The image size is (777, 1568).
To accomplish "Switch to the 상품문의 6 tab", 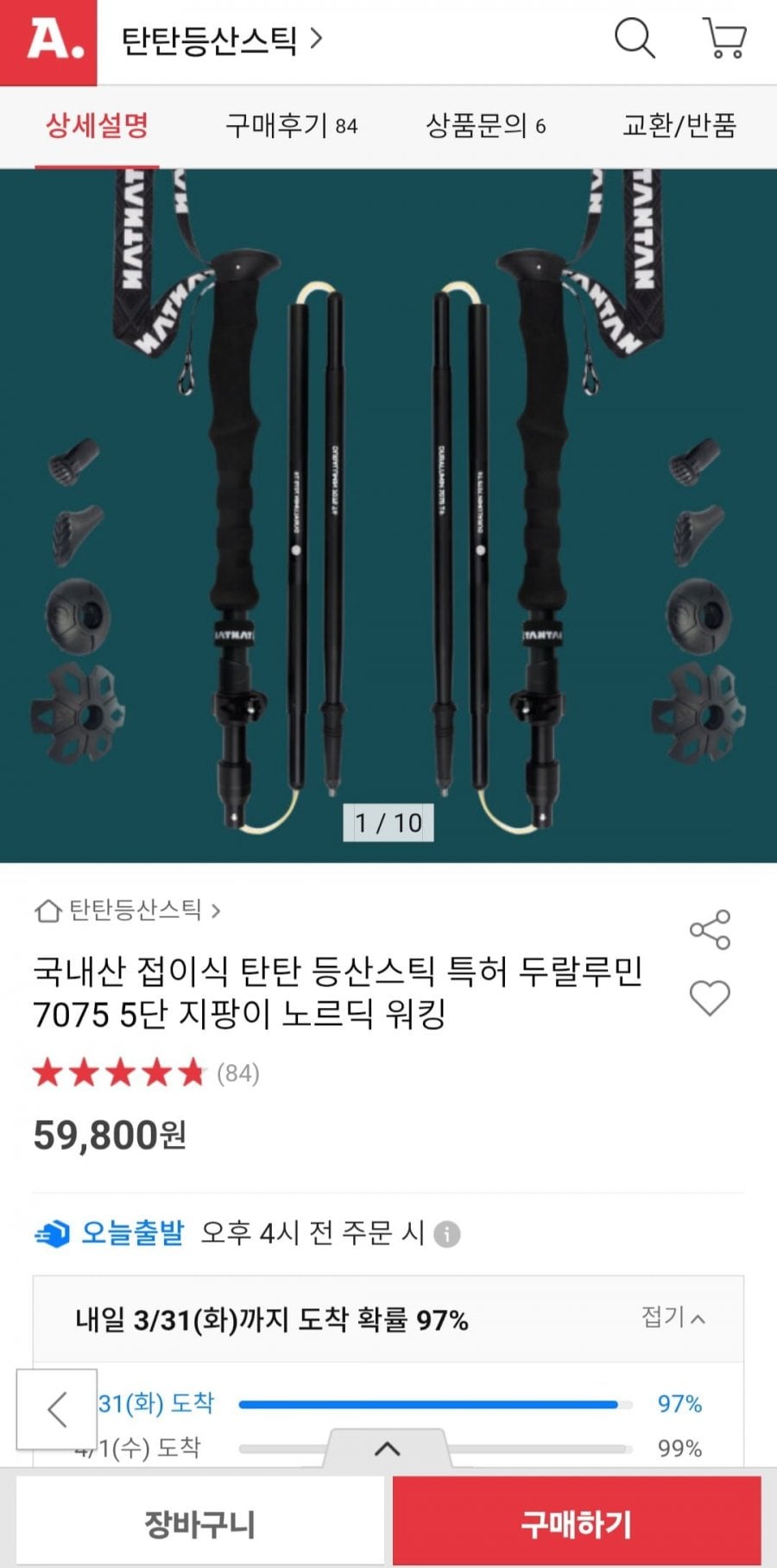I will (485, 126).
